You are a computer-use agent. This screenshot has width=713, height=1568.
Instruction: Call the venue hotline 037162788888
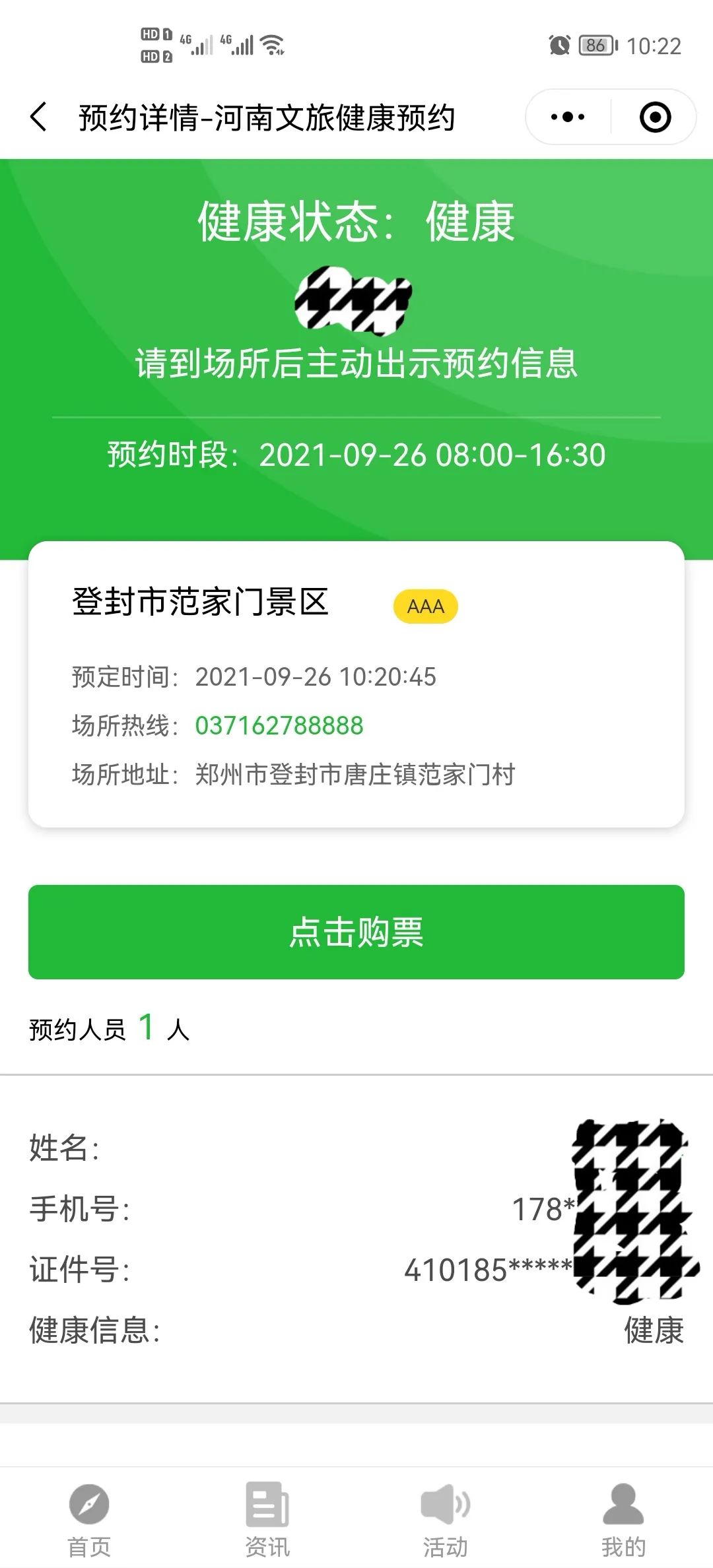click(x=279, y=725)
